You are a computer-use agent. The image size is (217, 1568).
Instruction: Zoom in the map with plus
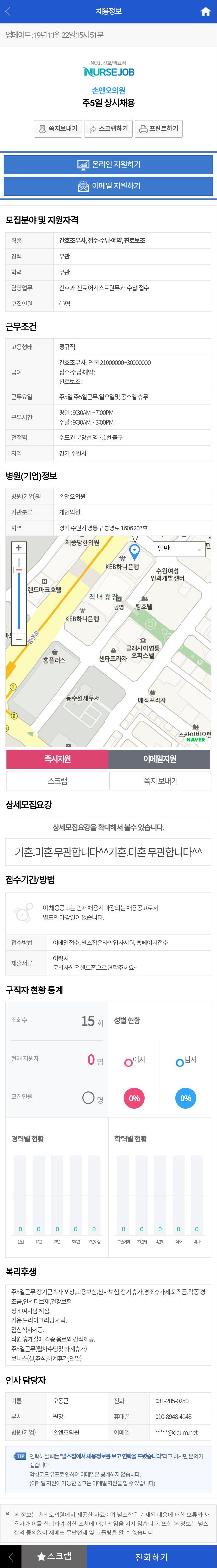tap(19, 548)
